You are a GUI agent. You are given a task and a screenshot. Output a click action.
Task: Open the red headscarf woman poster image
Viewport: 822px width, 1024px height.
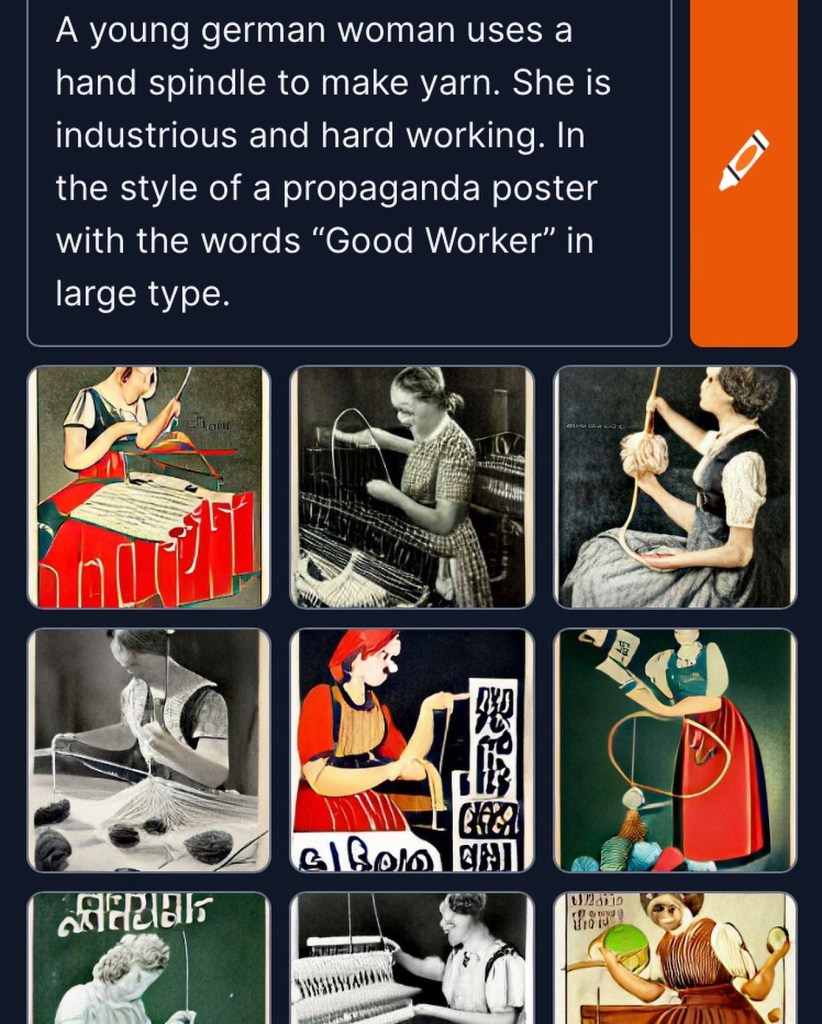pyautogui.click(x=412, y=750)
